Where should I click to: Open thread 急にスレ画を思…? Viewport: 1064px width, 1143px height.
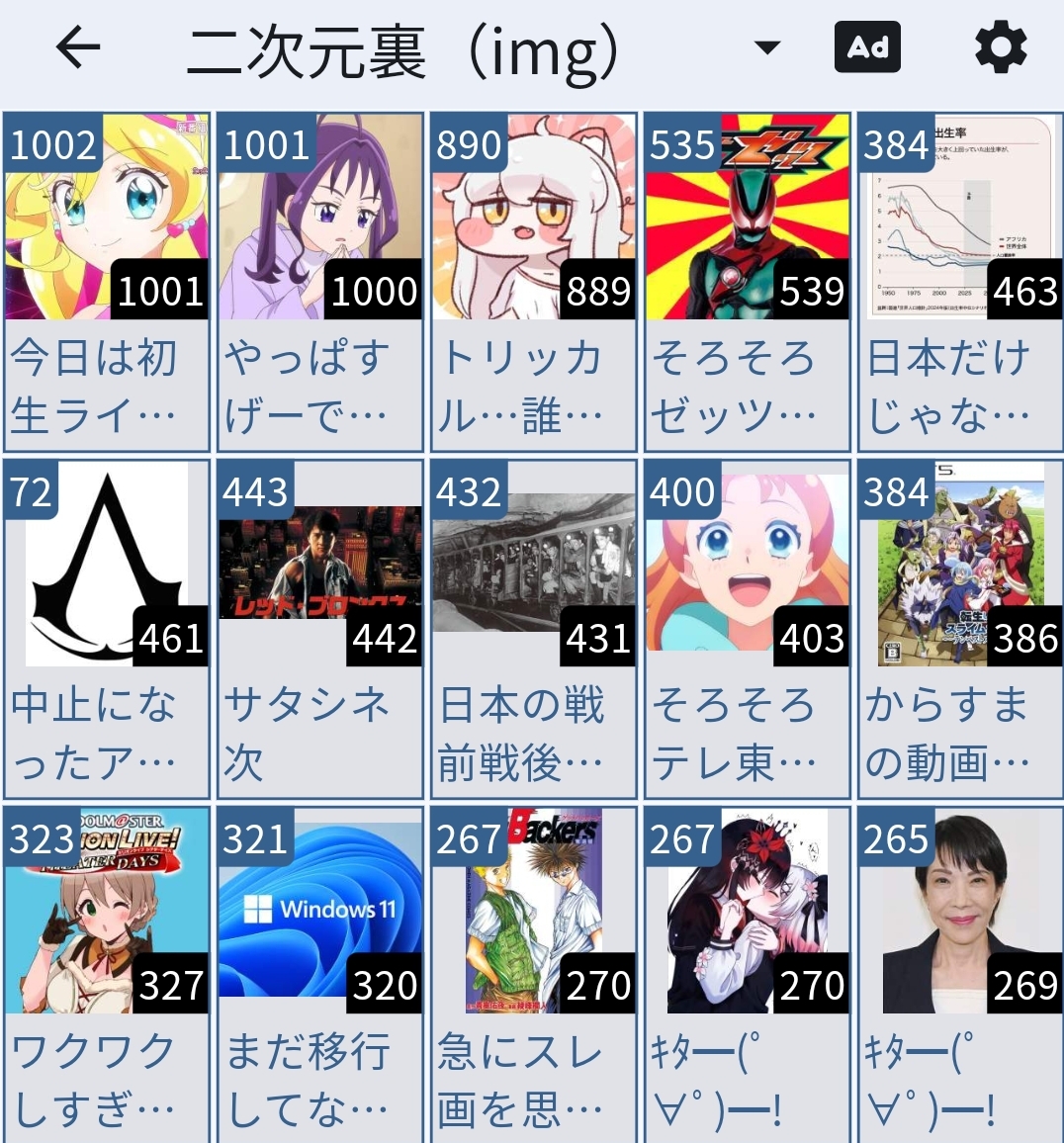click(533, 974)
